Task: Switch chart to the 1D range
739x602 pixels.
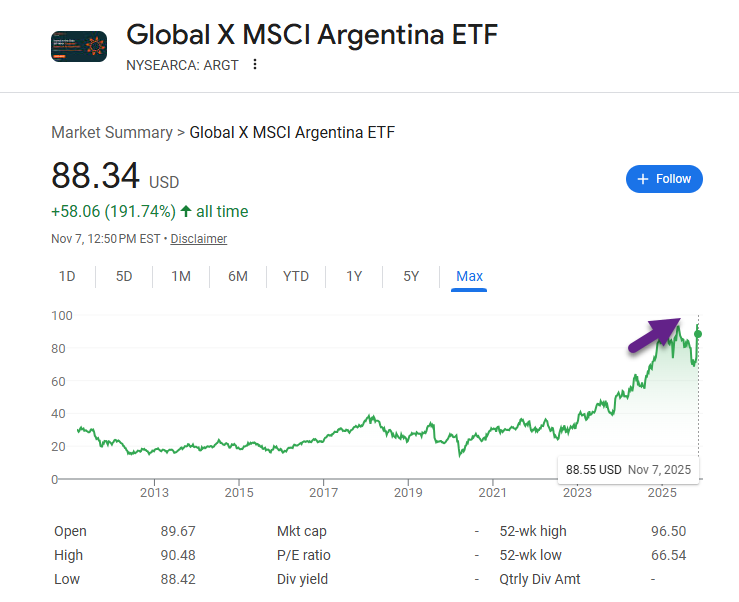Action: click(67, 276)
